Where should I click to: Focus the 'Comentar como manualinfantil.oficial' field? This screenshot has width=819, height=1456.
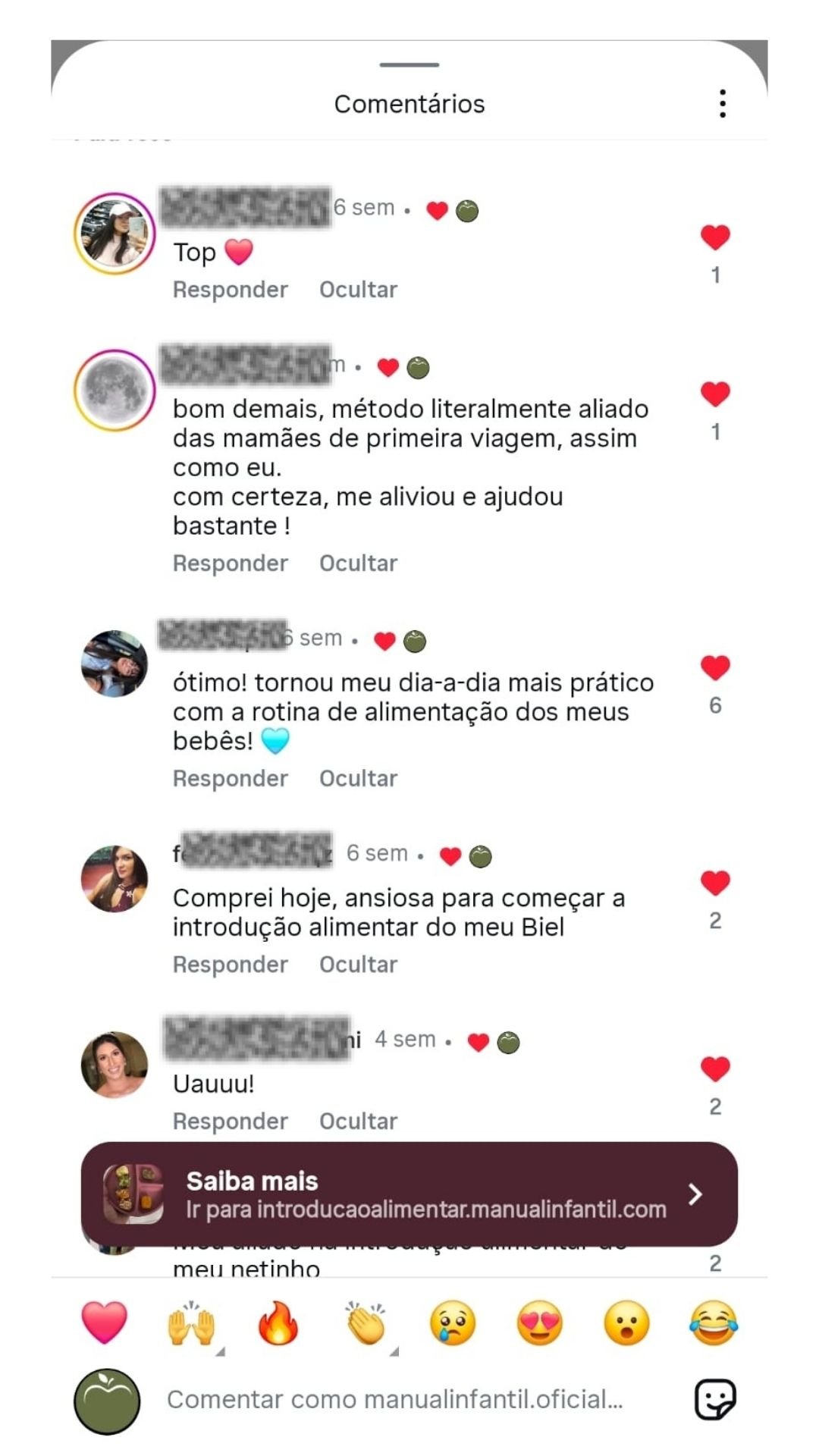[394, 1400]
